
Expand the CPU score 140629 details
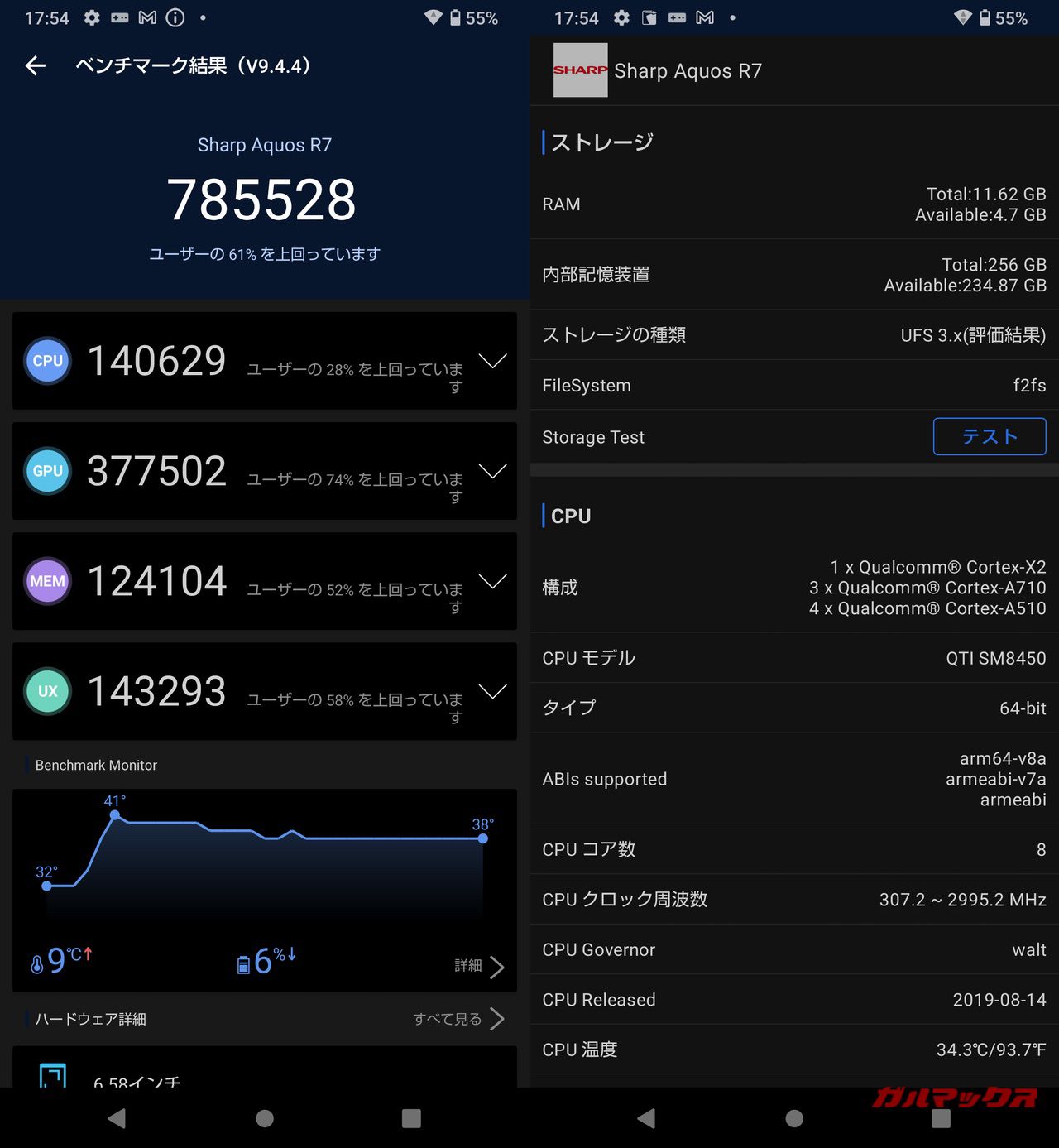pyautogui.click(x=492, y=362)
